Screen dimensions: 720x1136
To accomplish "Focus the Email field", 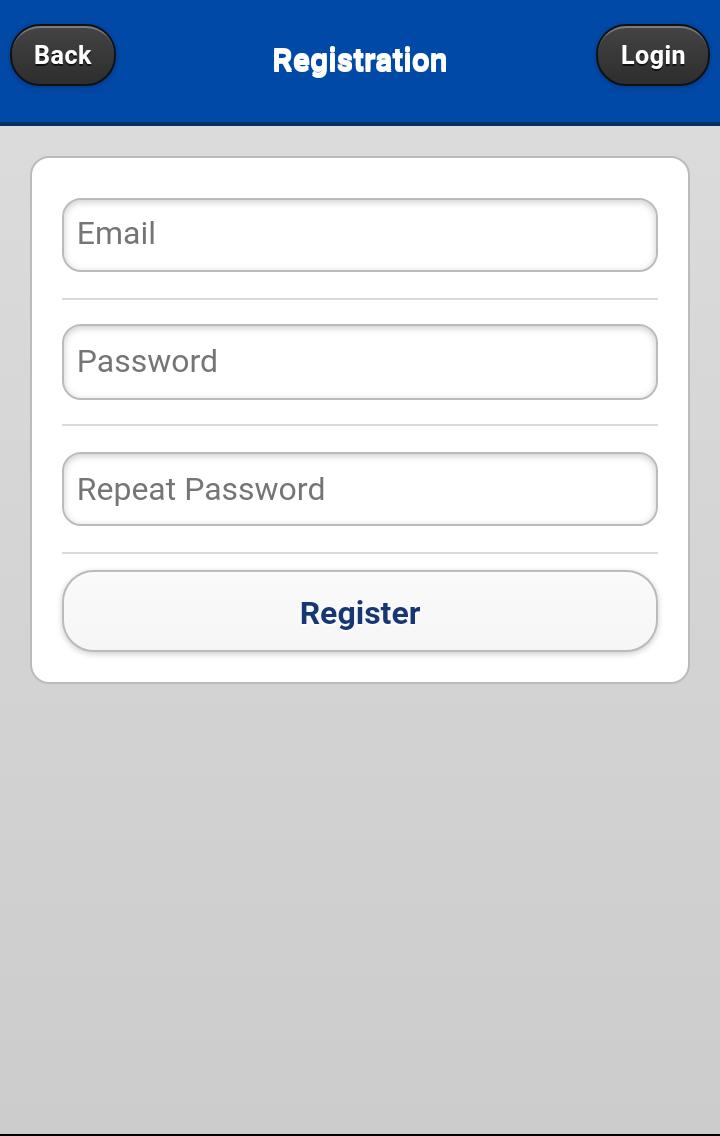I will 360,235.
